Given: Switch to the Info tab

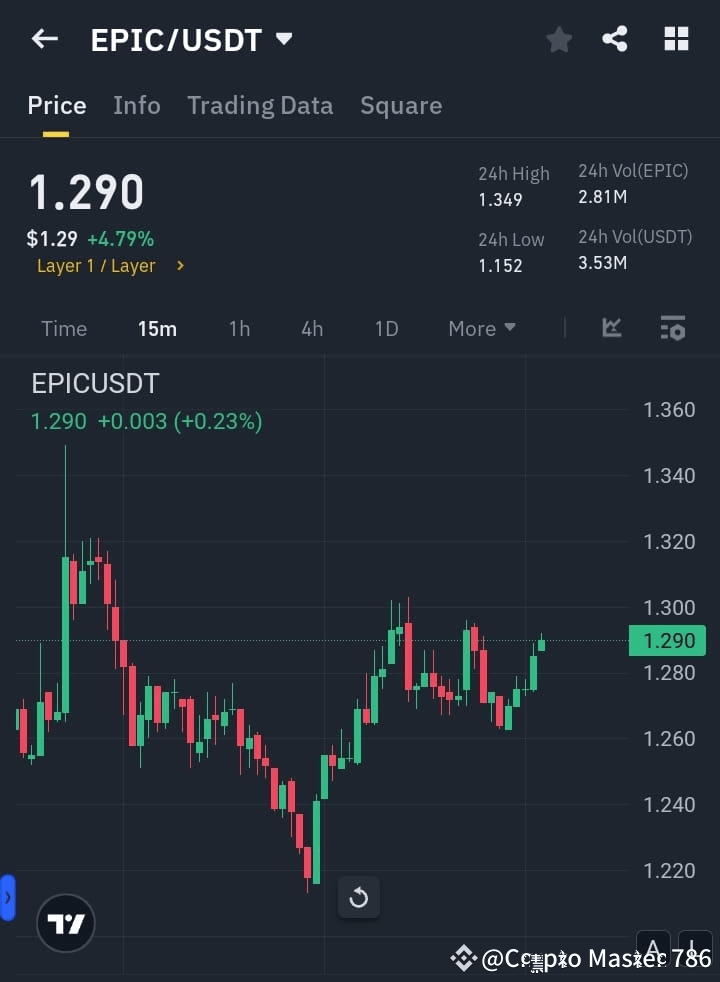Looking at the screenshot, I should tap(136, 105).
